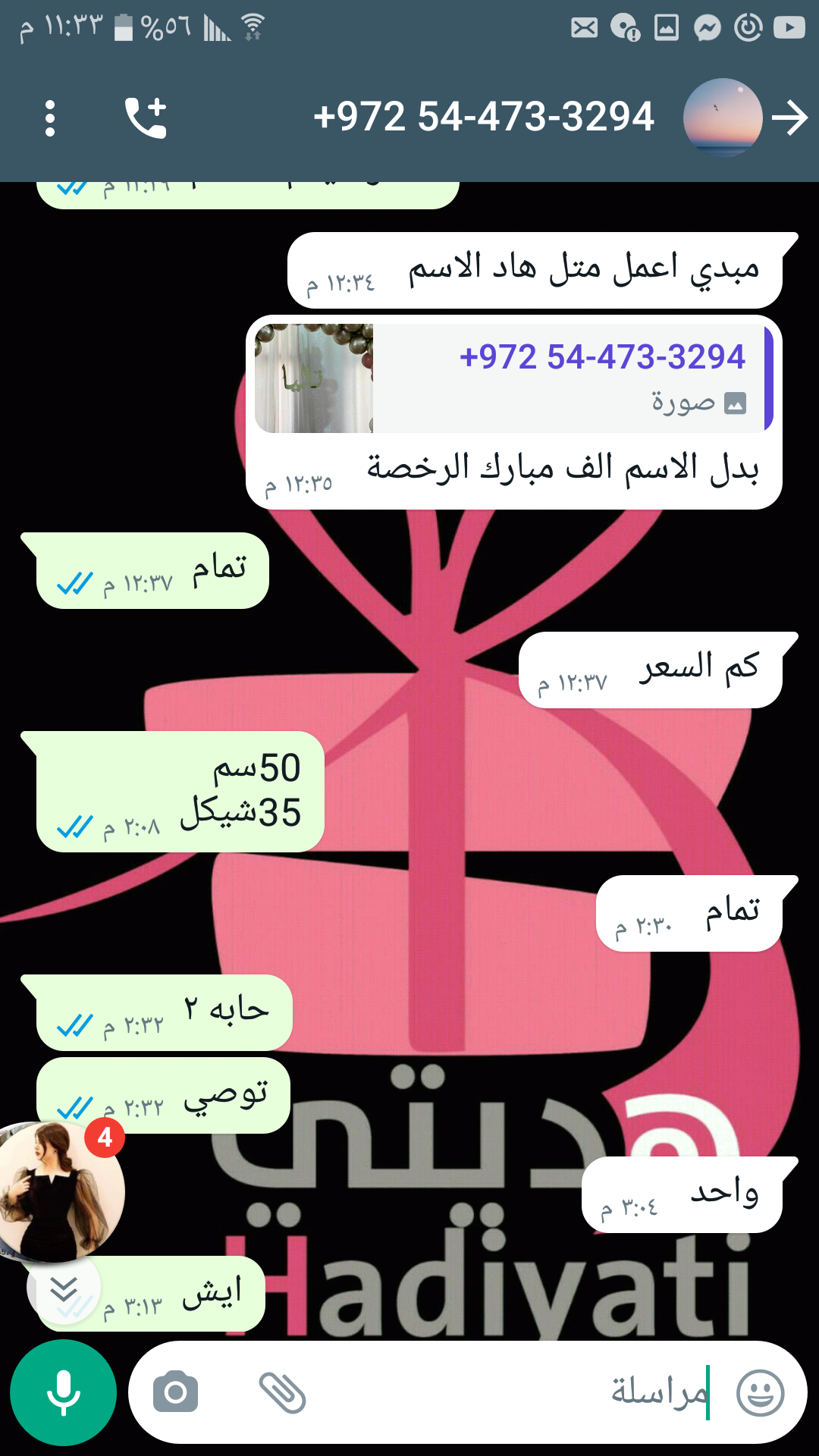Screen dimensions: 819x1456
Task: Open the emoji picker
Action: (760, 1392)
